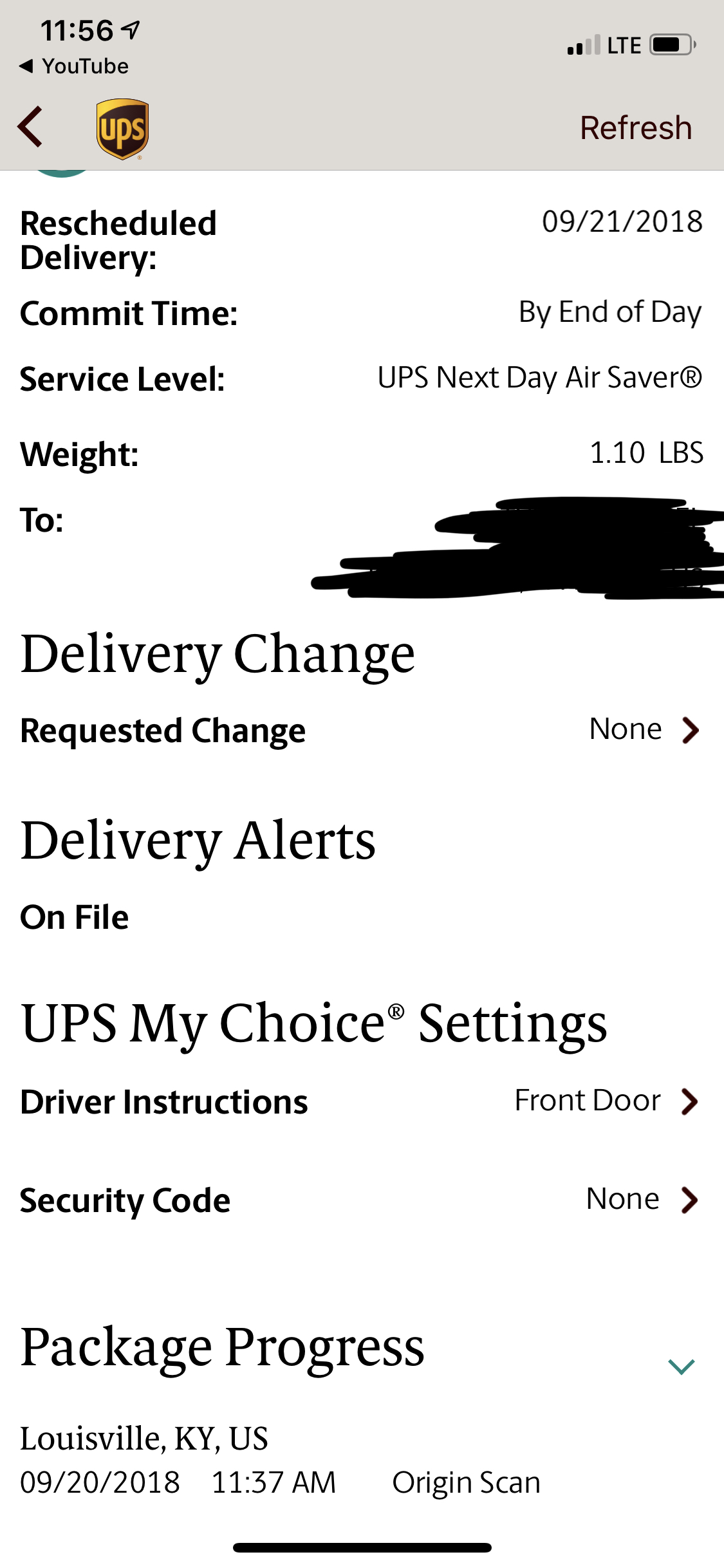Go back using the top-left arrow
Viewport: 724px width, 1568px height.
(x=30, y=127)
